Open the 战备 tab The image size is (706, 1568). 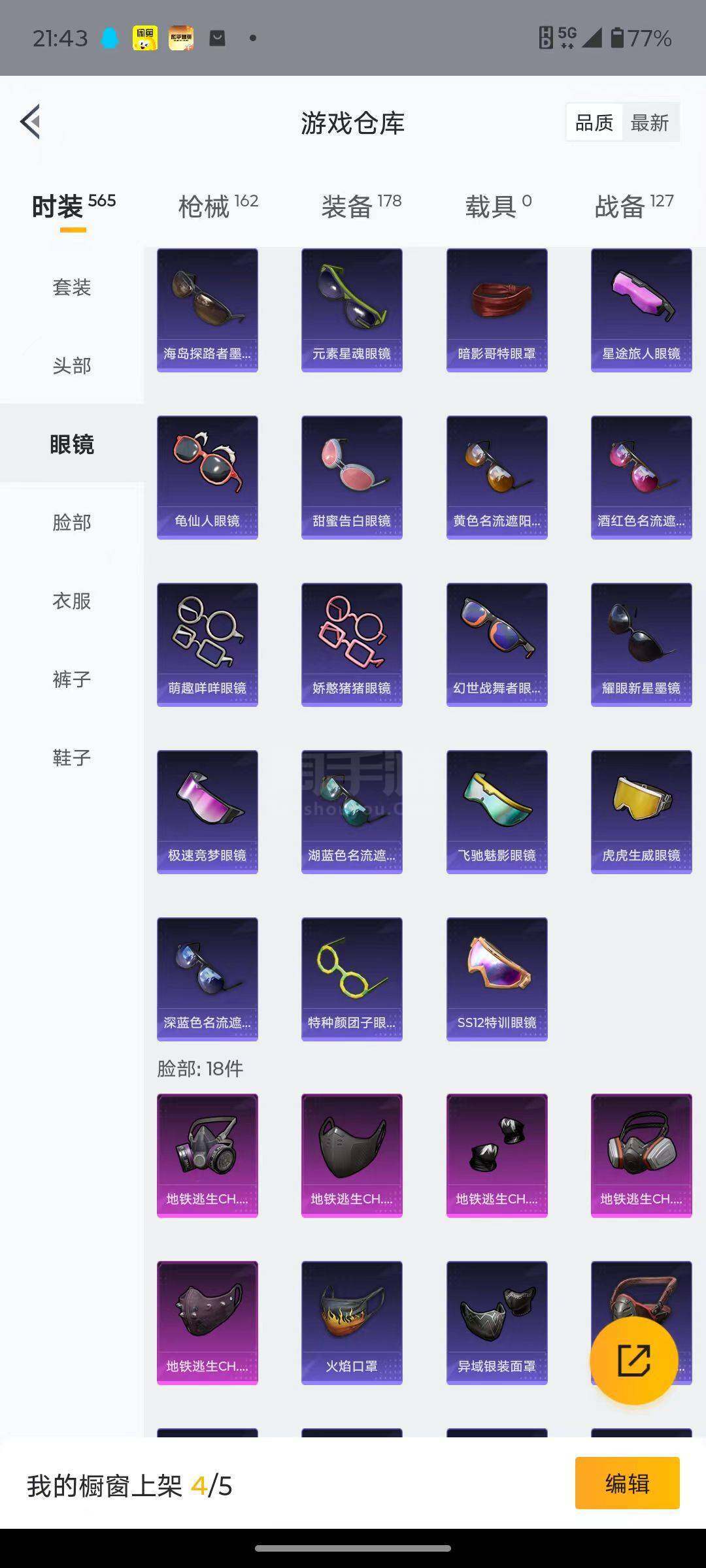tap(633, 206)
